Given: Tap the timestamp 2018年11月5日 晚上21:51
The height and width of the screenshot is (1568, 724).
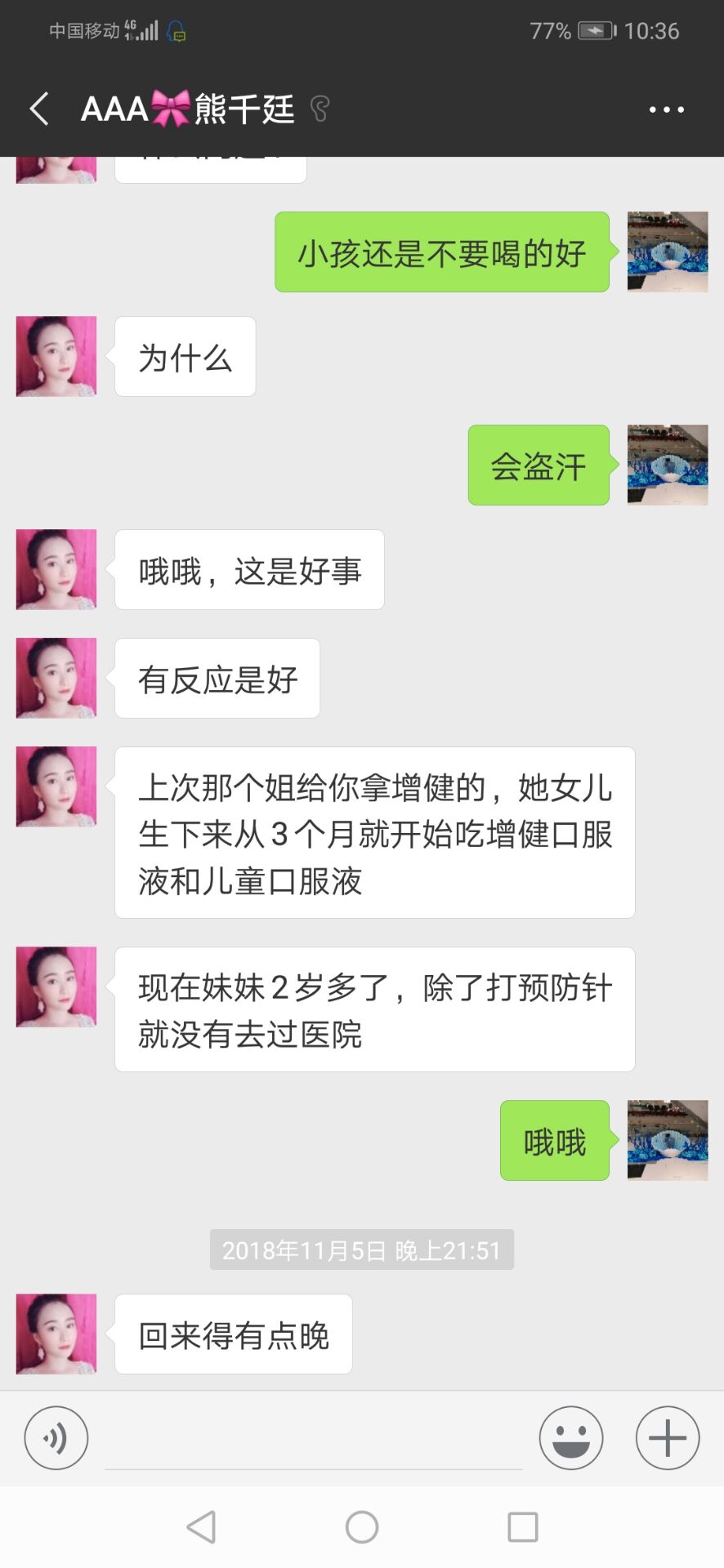Looking at the screenshot, I should coord(362,1249).
